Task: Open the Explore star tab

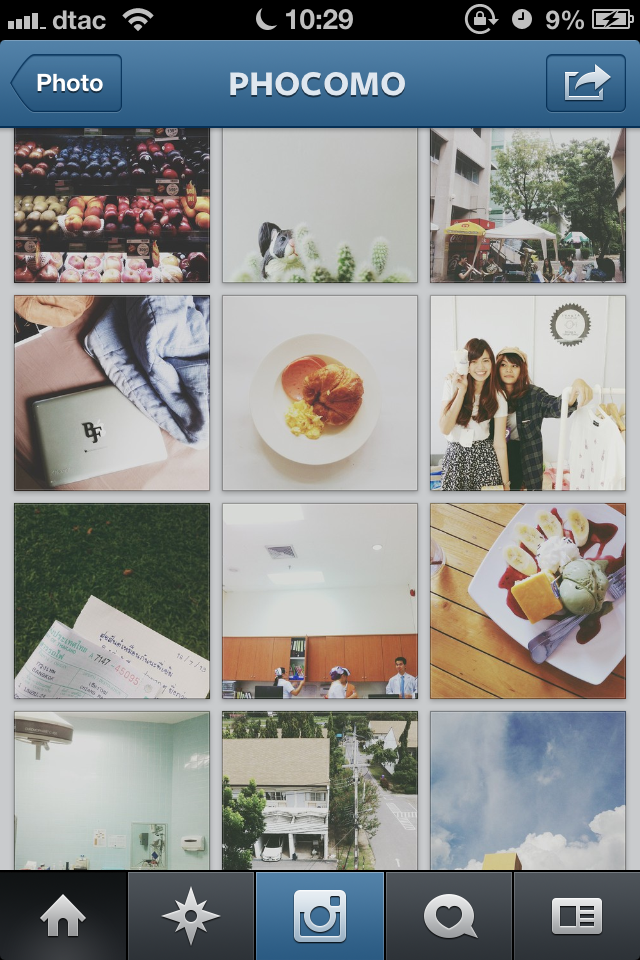Action: [x=191, y=915]
